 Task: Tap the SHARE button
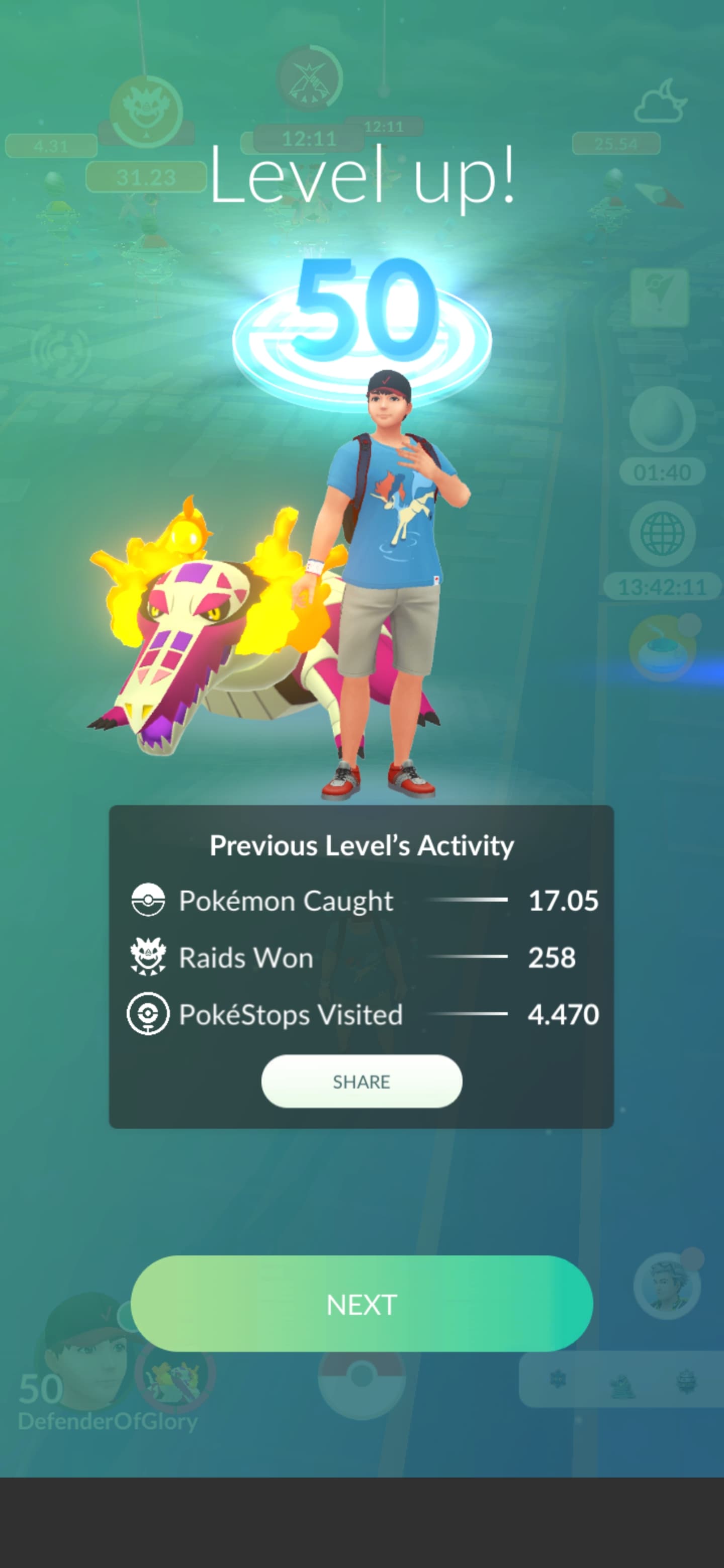pyautogui.click(x=361, y=1081)
